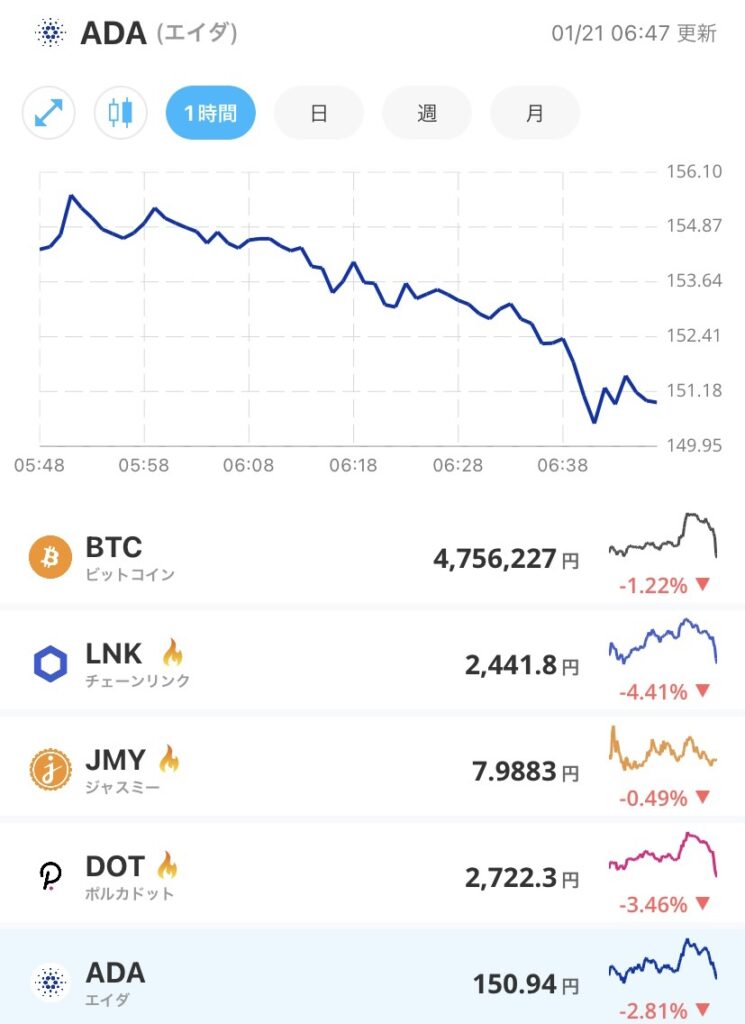Image resolution: width=745 pixels, height=1024 pixels.
Task: Switch to the 月 monthly chart tab
Action: (535, 113)
